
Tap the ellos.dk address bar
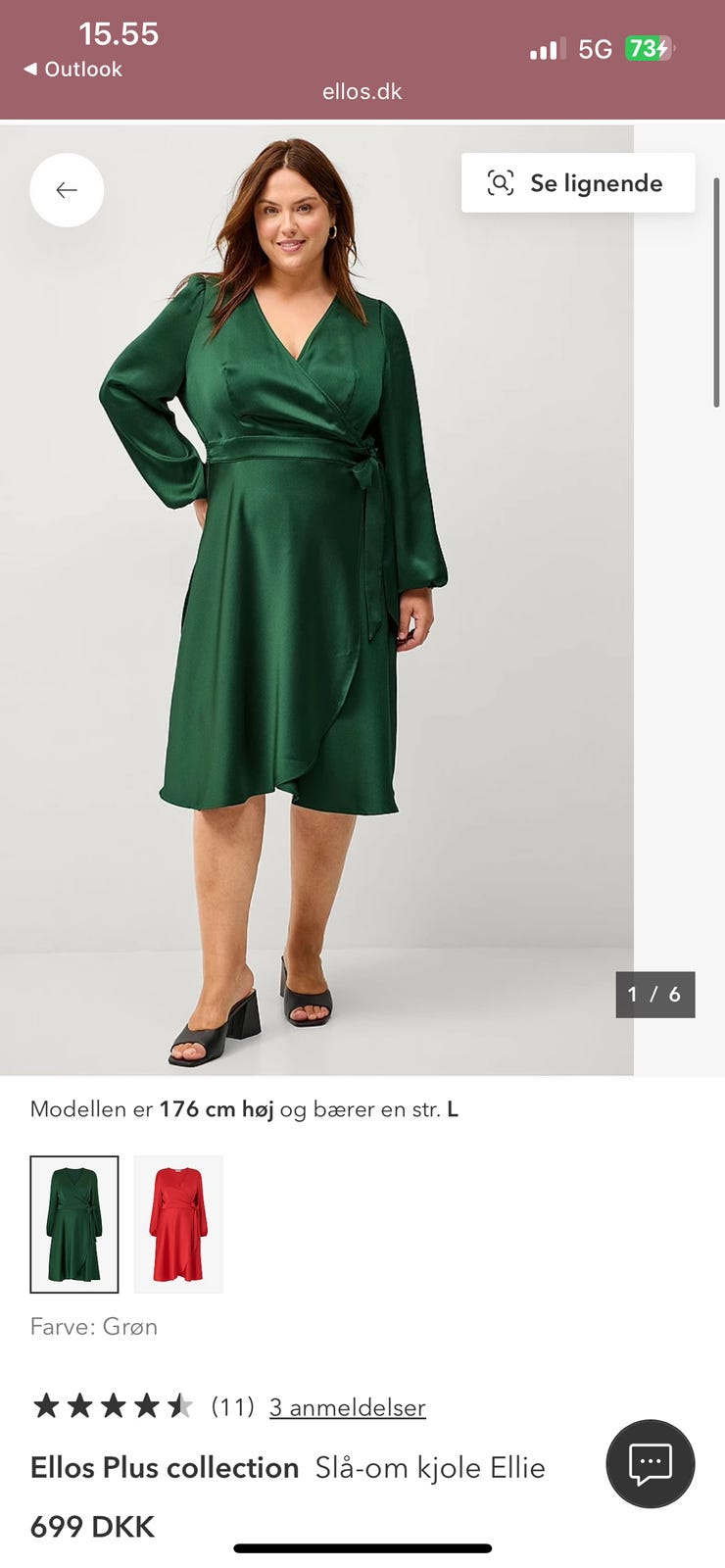[x=362, y=91]
